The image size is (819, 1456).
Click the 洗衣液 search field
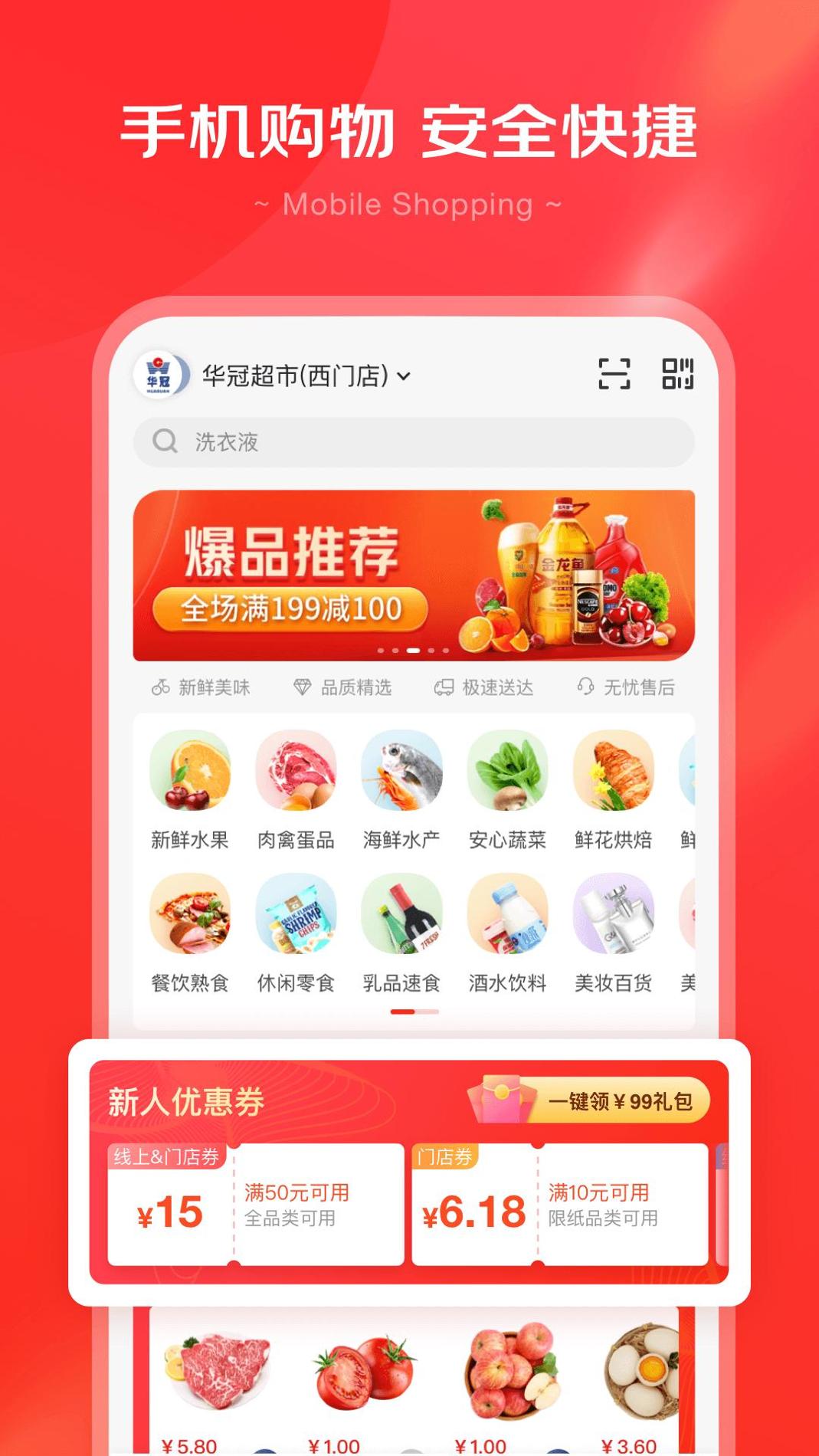tap(414, 441)
